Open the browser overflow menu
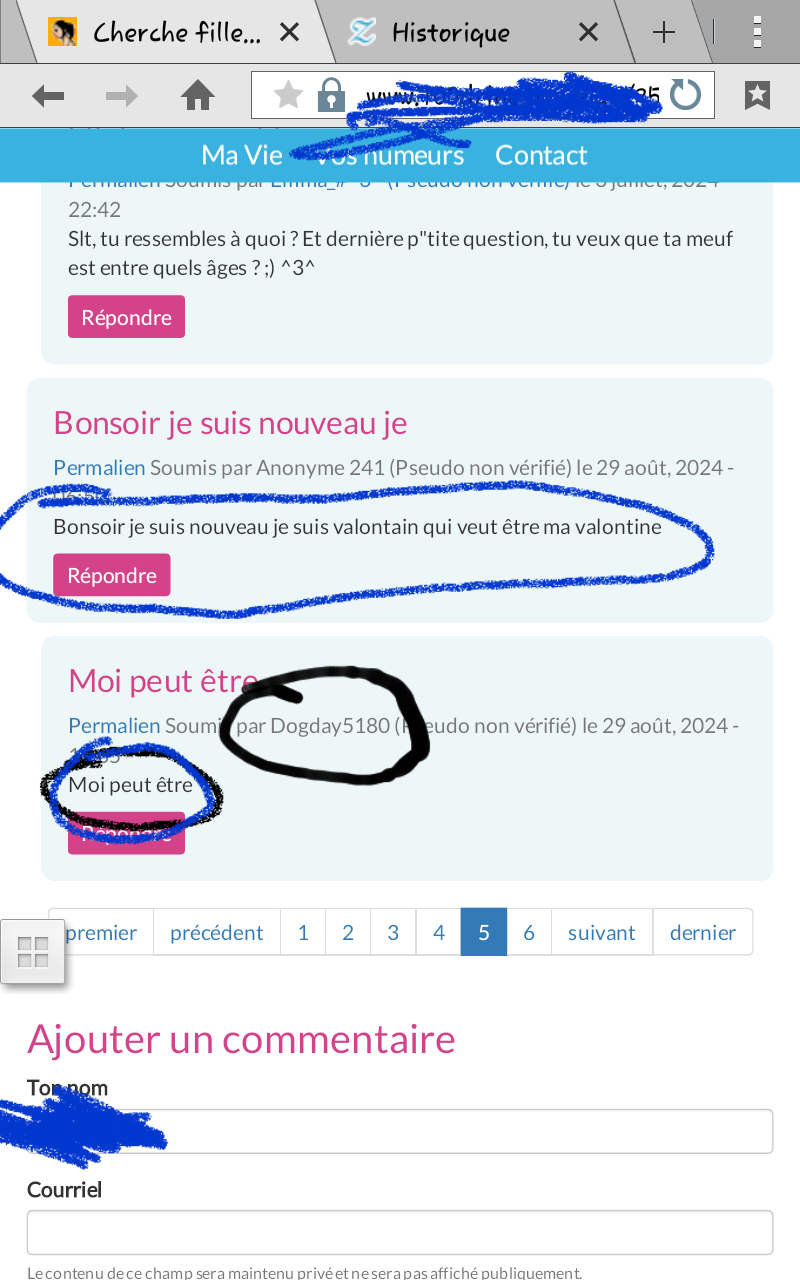The image size is (800, 1280). (x=757, y=33)
